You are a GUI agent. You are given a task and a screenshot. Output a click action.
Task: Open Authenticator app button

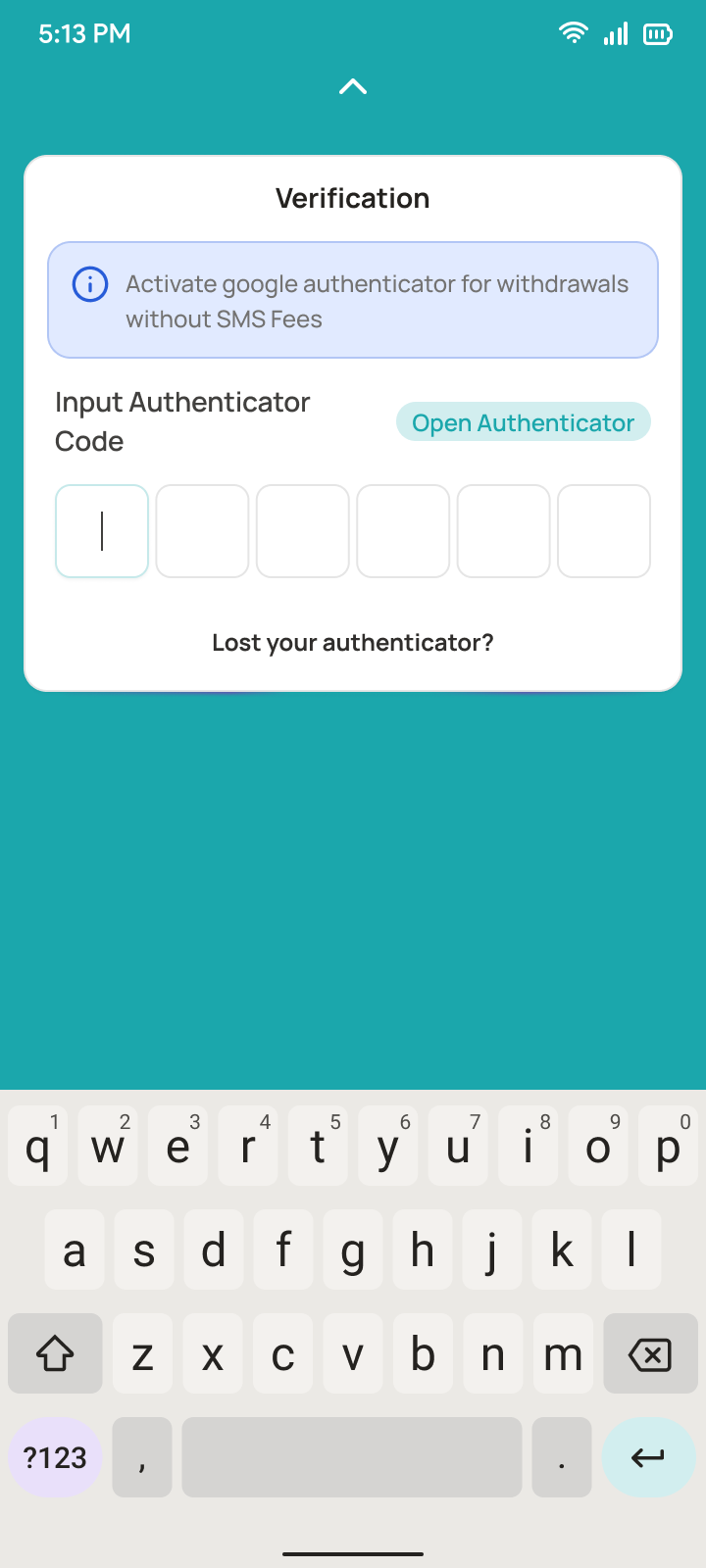523,422
